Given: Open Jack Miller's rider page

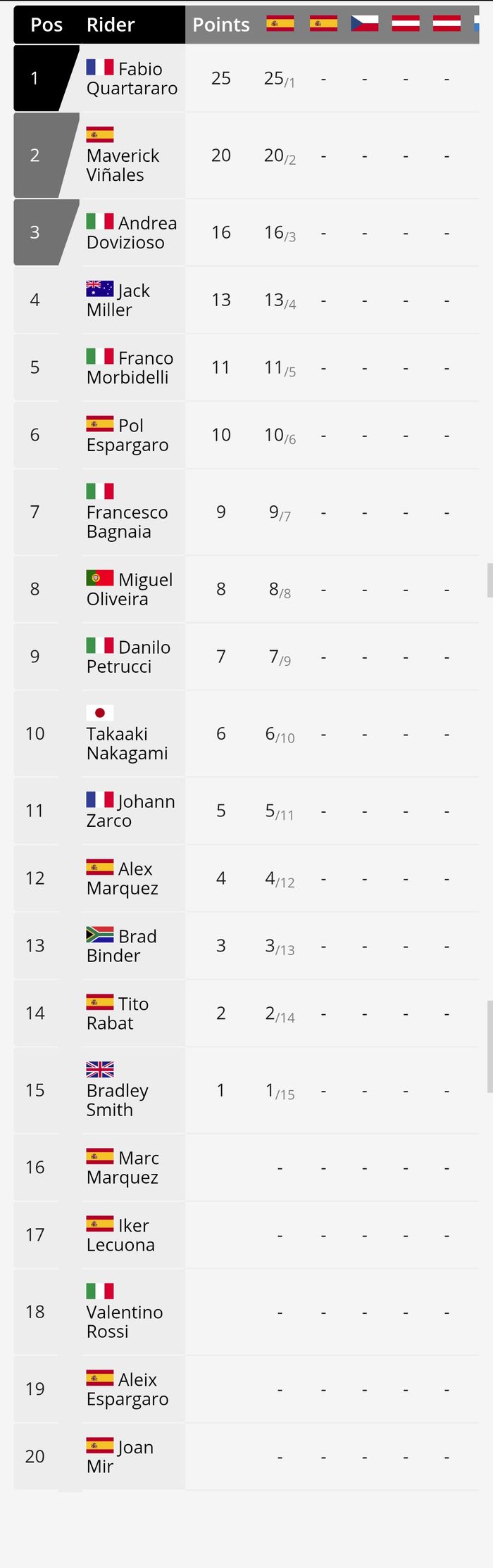Looking at the screenshot, I should 118,301.
